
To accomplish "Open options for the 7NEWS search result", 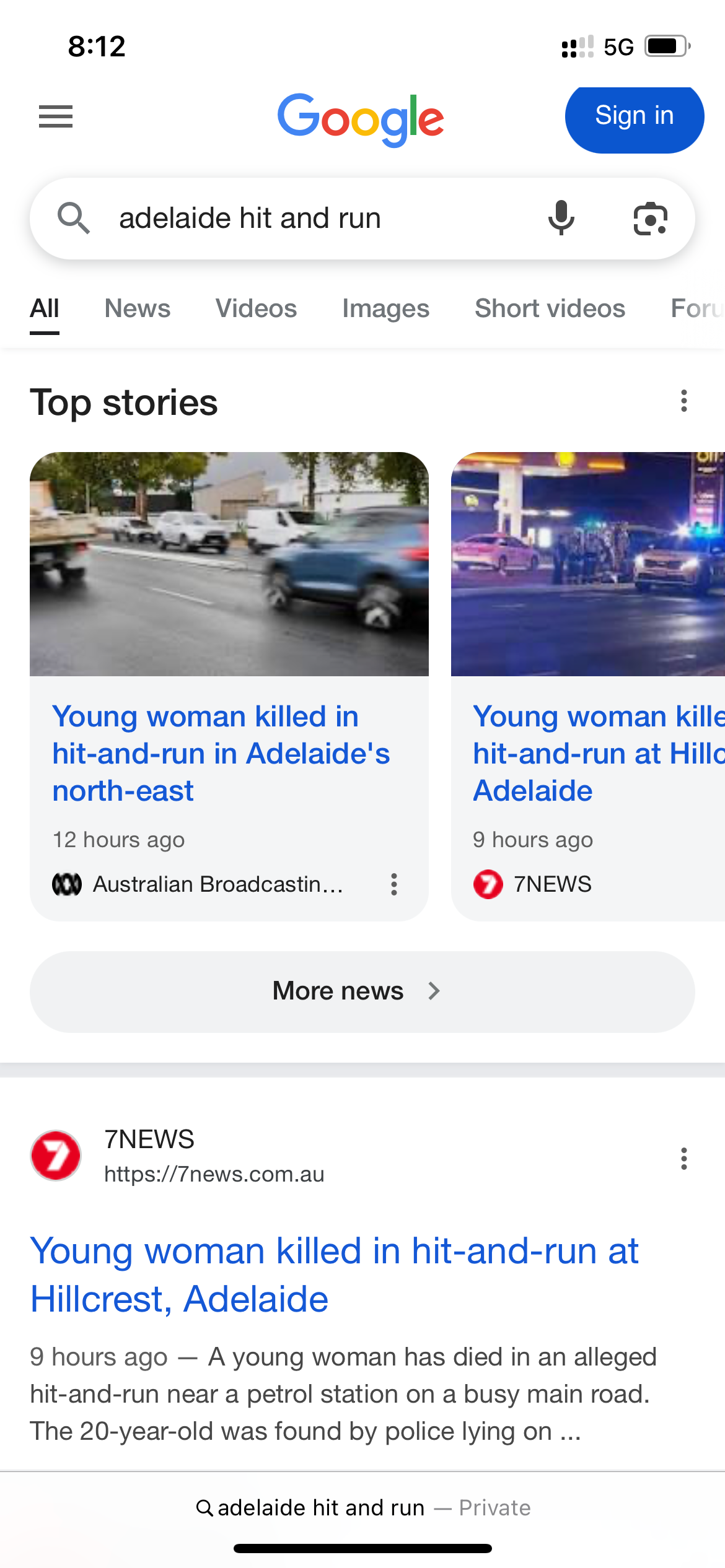I will pyautogui.click(x=683, y=1158).
